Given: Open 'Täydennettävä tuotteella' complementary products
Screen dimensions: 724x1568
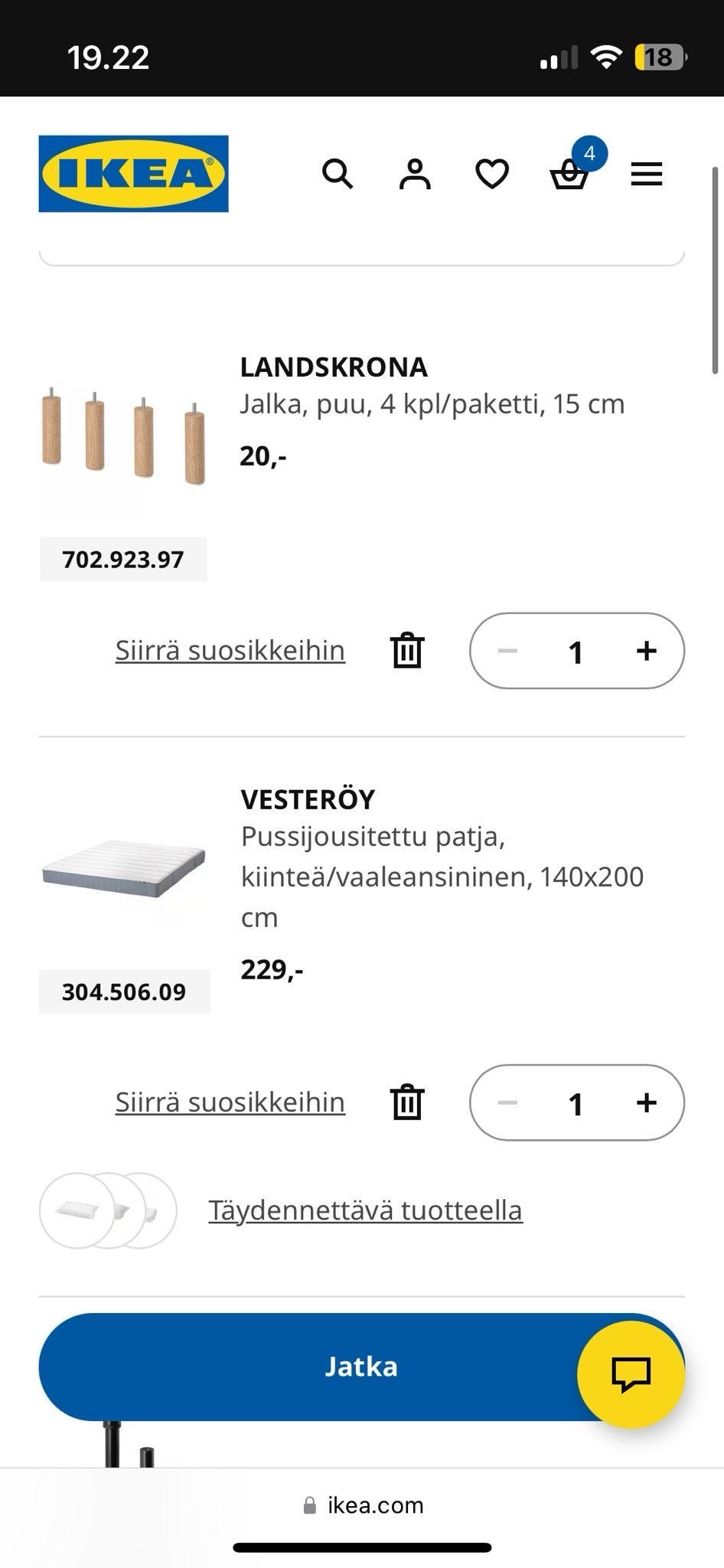Looking at the screenshot, I should [365, 1210].
